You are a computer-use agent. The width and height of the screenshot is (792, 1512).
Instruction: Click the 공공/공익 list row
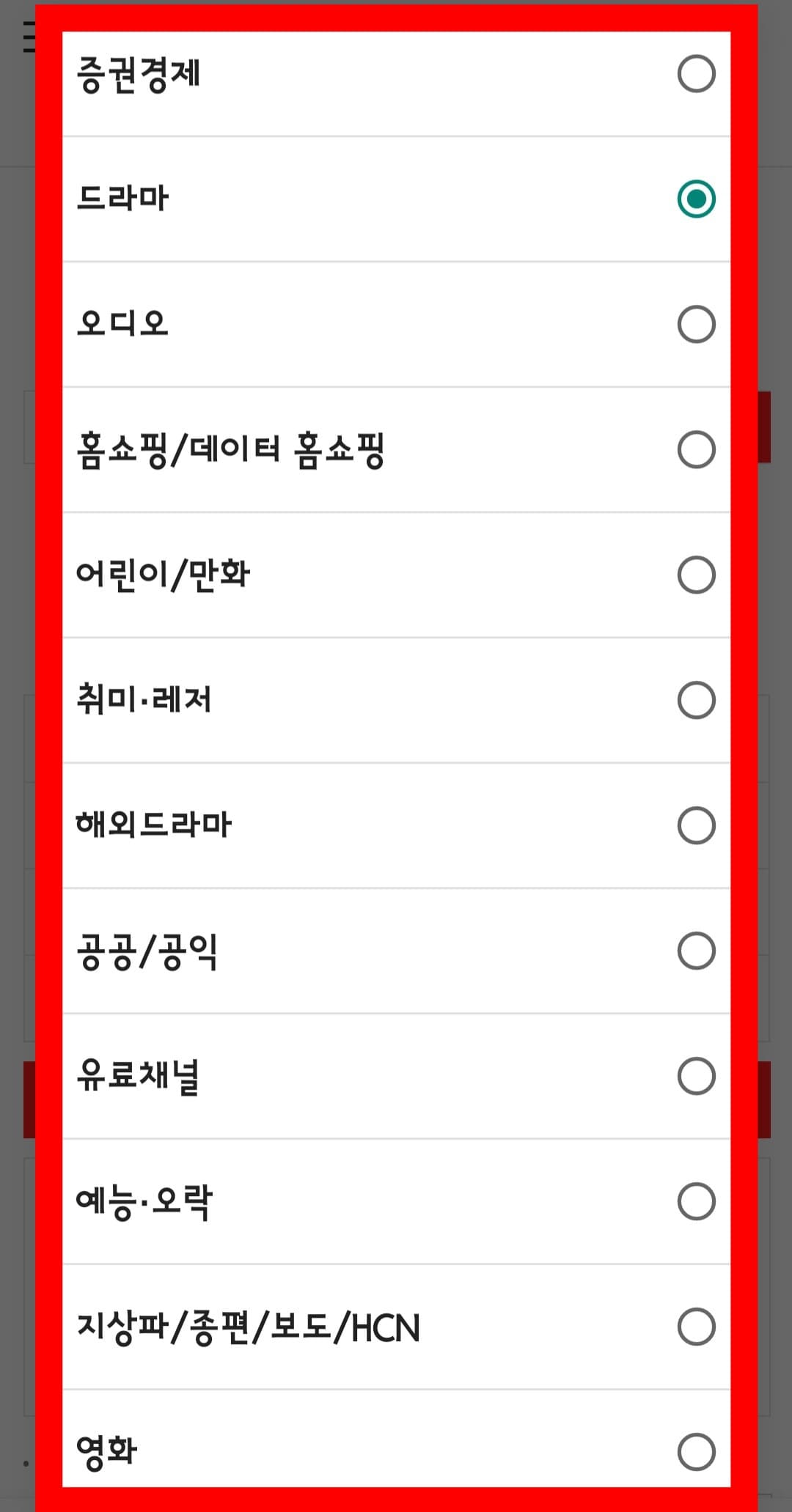(396, 951)
